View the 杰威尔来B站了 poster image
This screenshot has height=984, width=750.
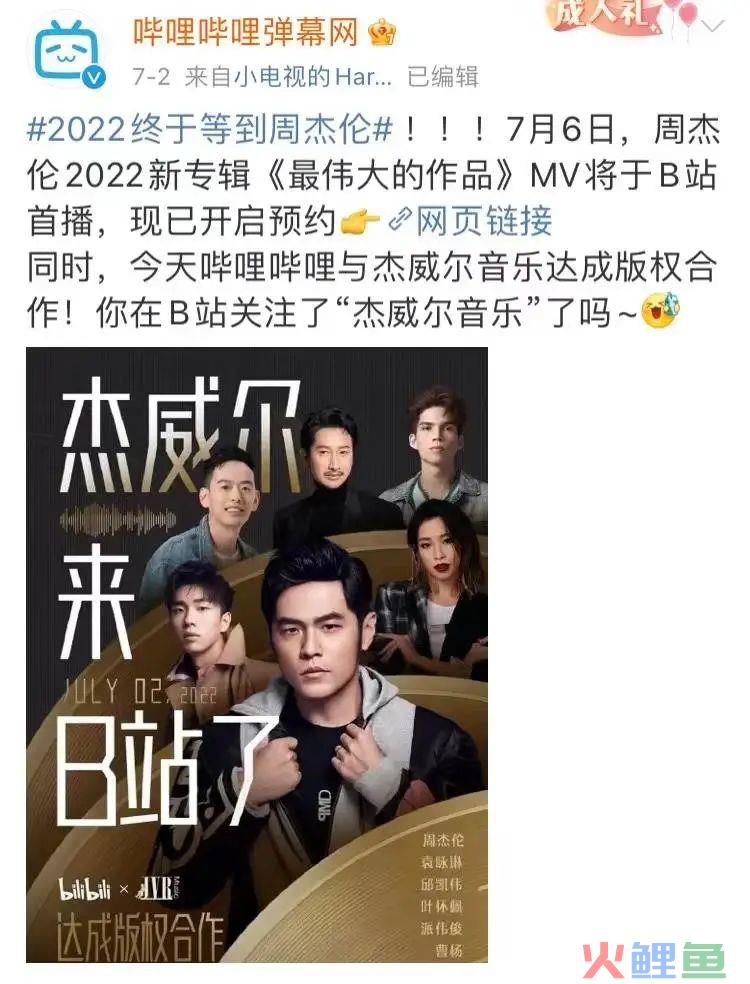point(256,654)
